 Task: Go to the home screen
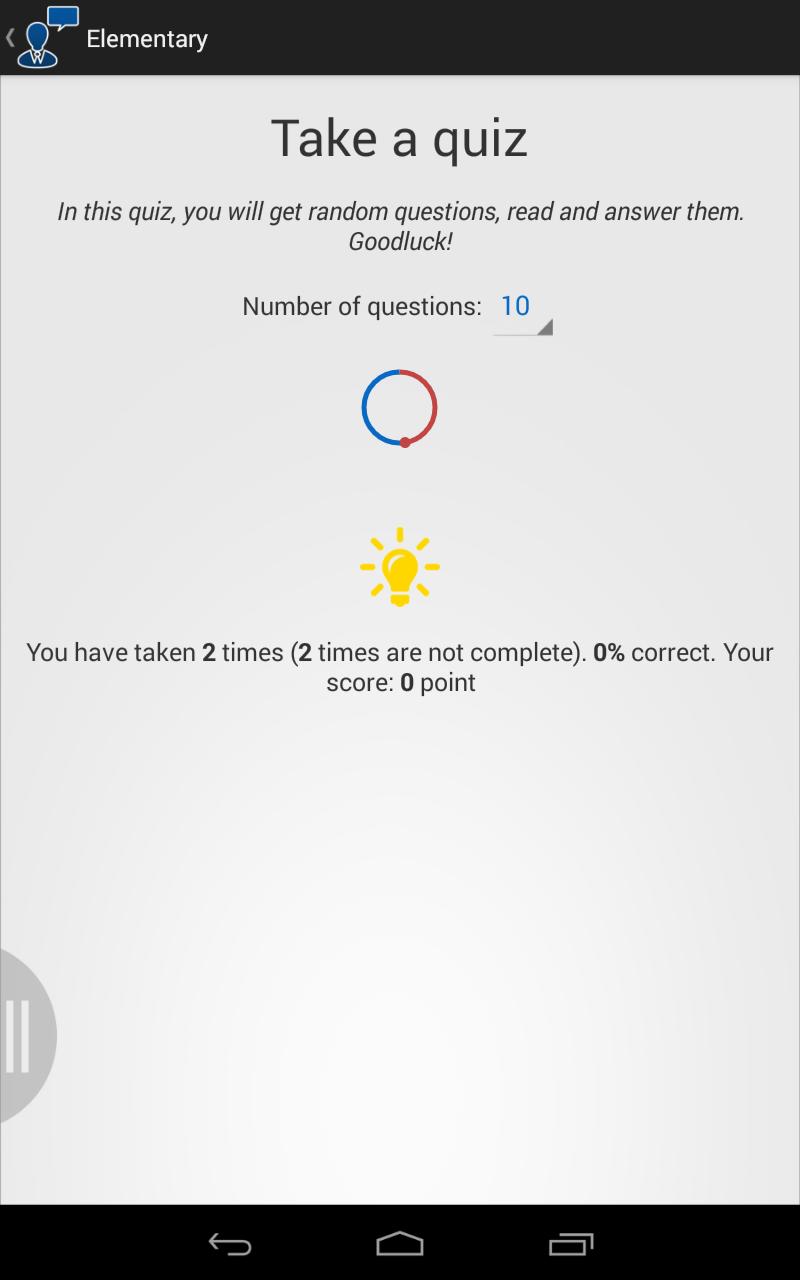click(x=400, y=1243)
